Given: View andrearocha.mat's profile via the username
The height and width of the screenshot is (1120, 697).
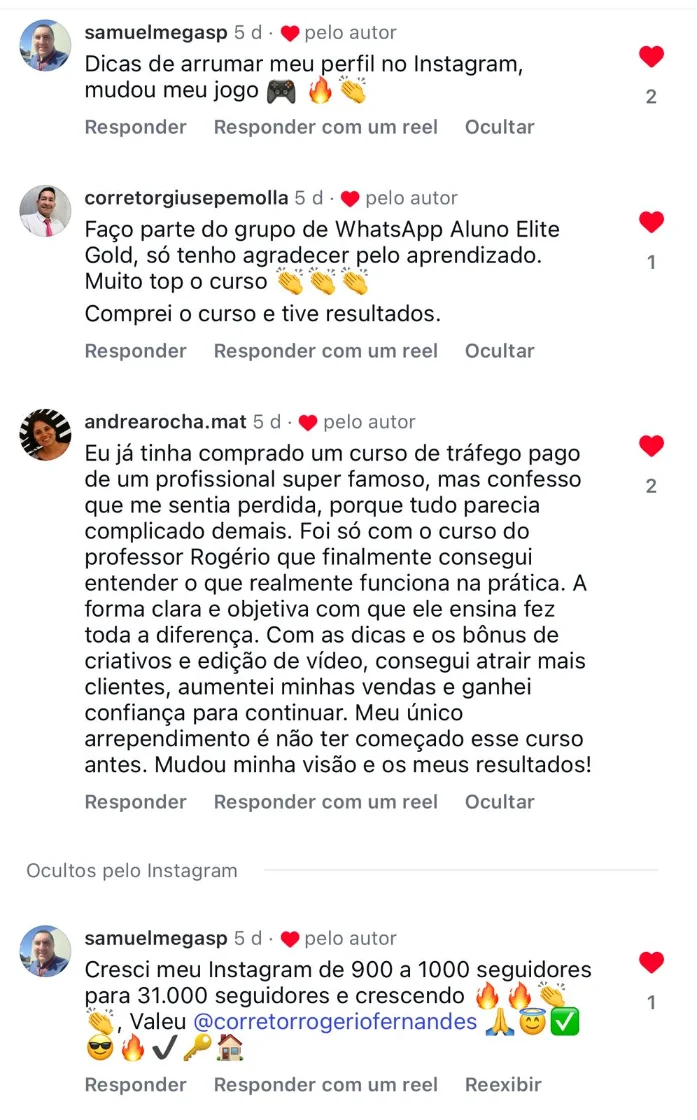Looking at the screenshot, I should [165, 422].
